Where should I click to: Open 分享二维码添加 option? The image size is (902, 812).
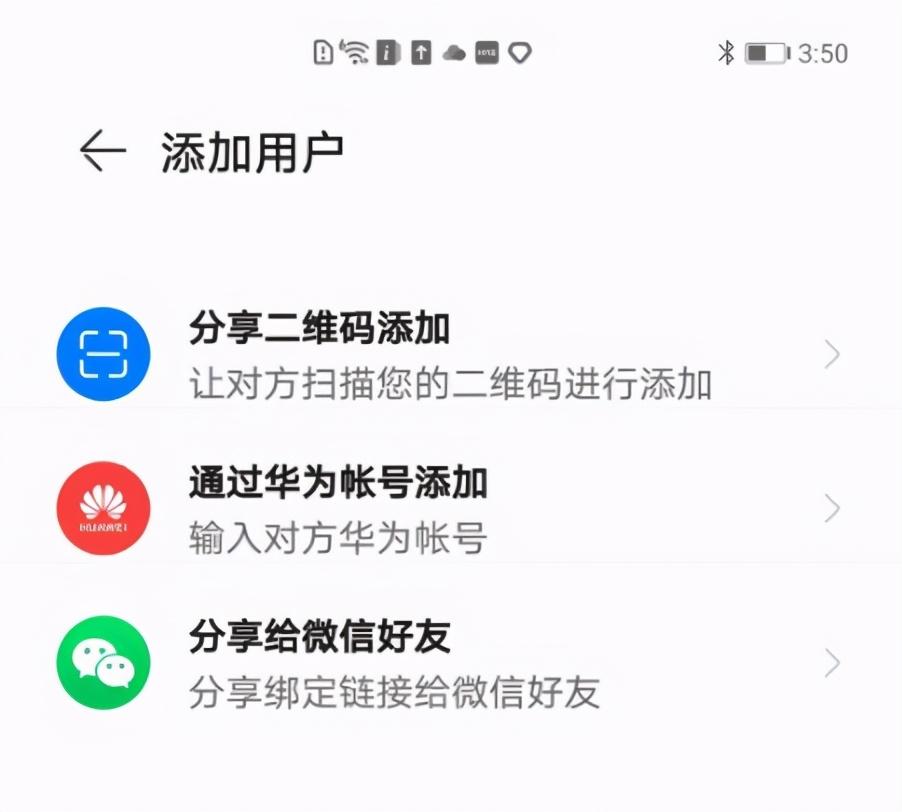click(x=450, y=355)
